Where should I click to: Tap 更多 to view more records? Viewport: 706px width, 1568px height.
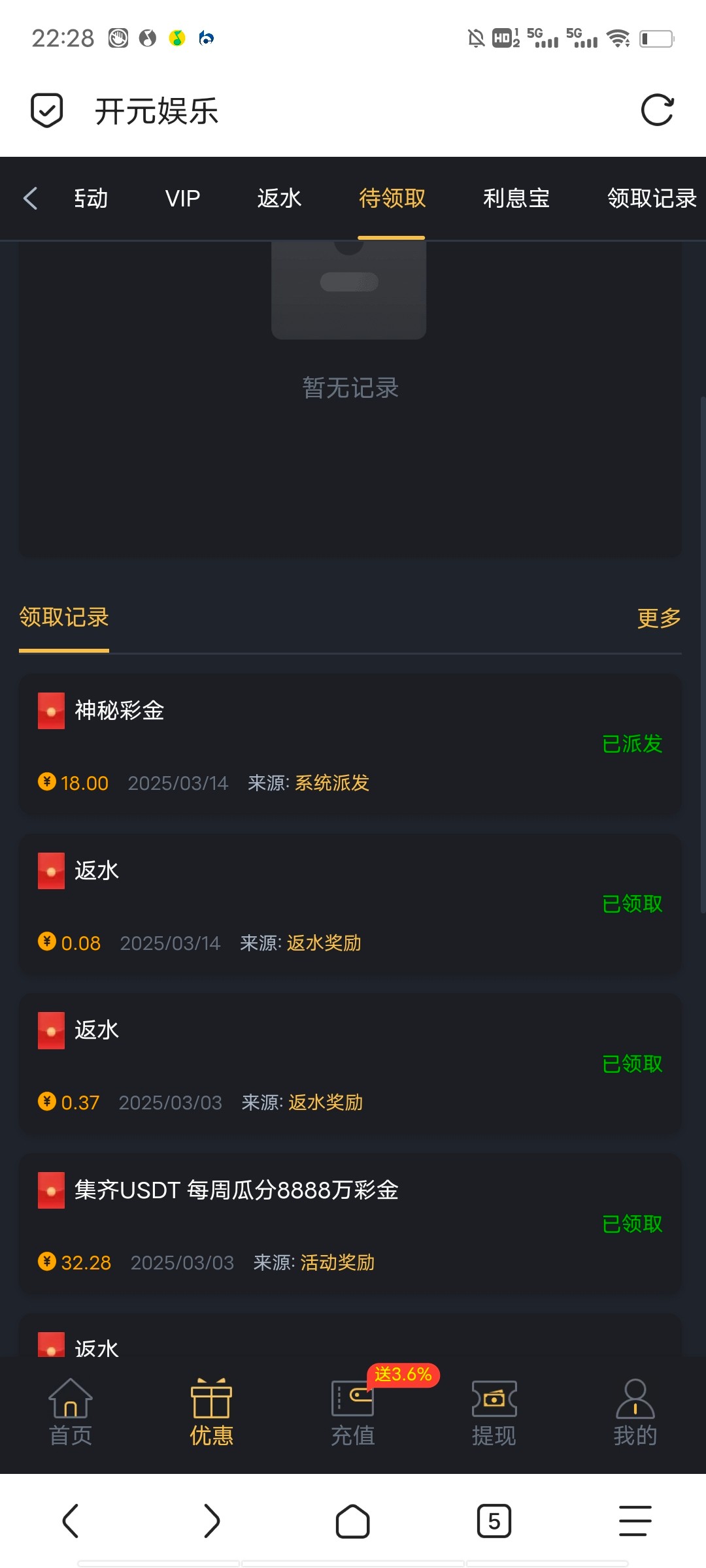pos(659,617)
